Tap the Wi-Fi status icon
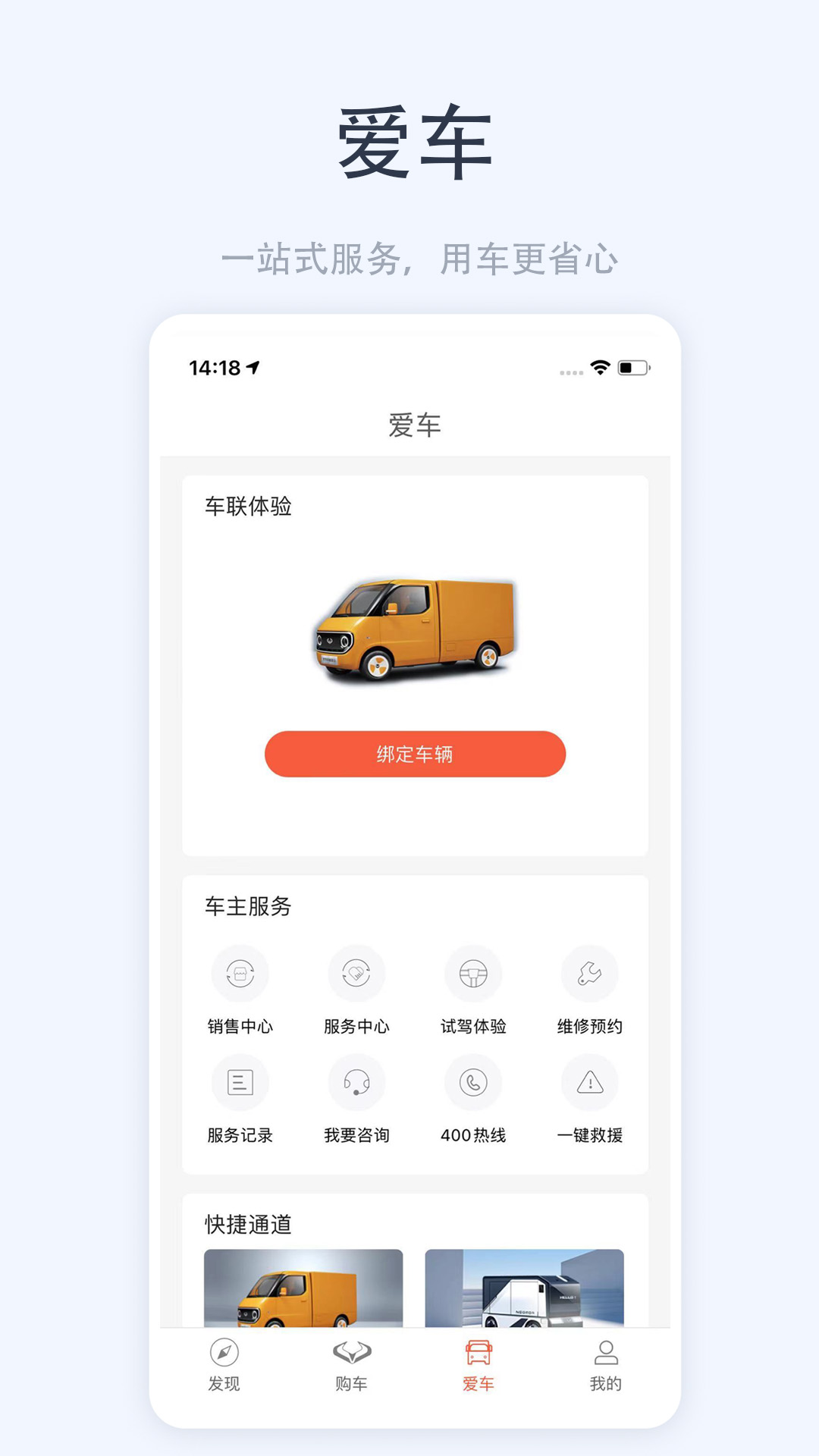This screenshot has height=1456, width=819. pos(598,367)
